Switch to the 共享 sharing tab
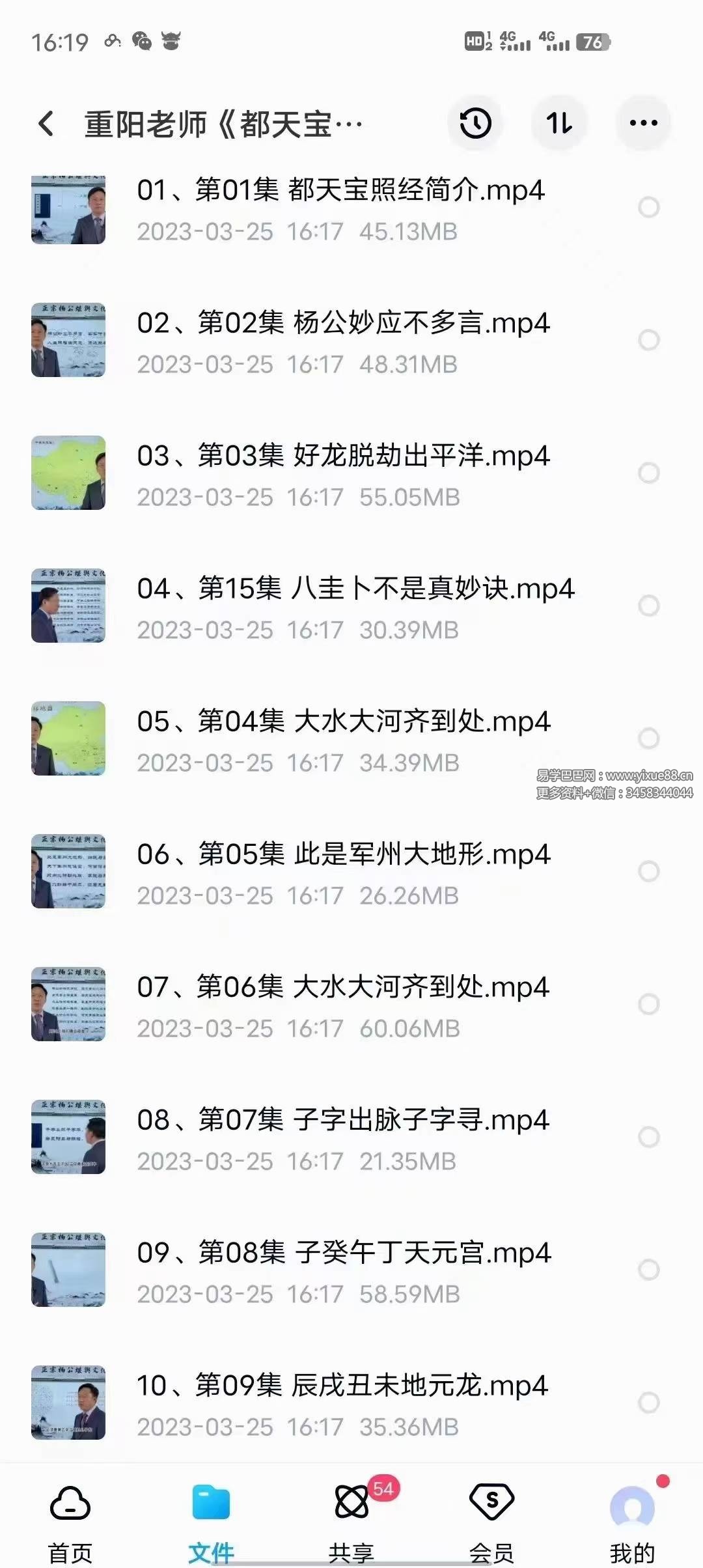This screenshot has width=703, height=1568. [351, 1521]
